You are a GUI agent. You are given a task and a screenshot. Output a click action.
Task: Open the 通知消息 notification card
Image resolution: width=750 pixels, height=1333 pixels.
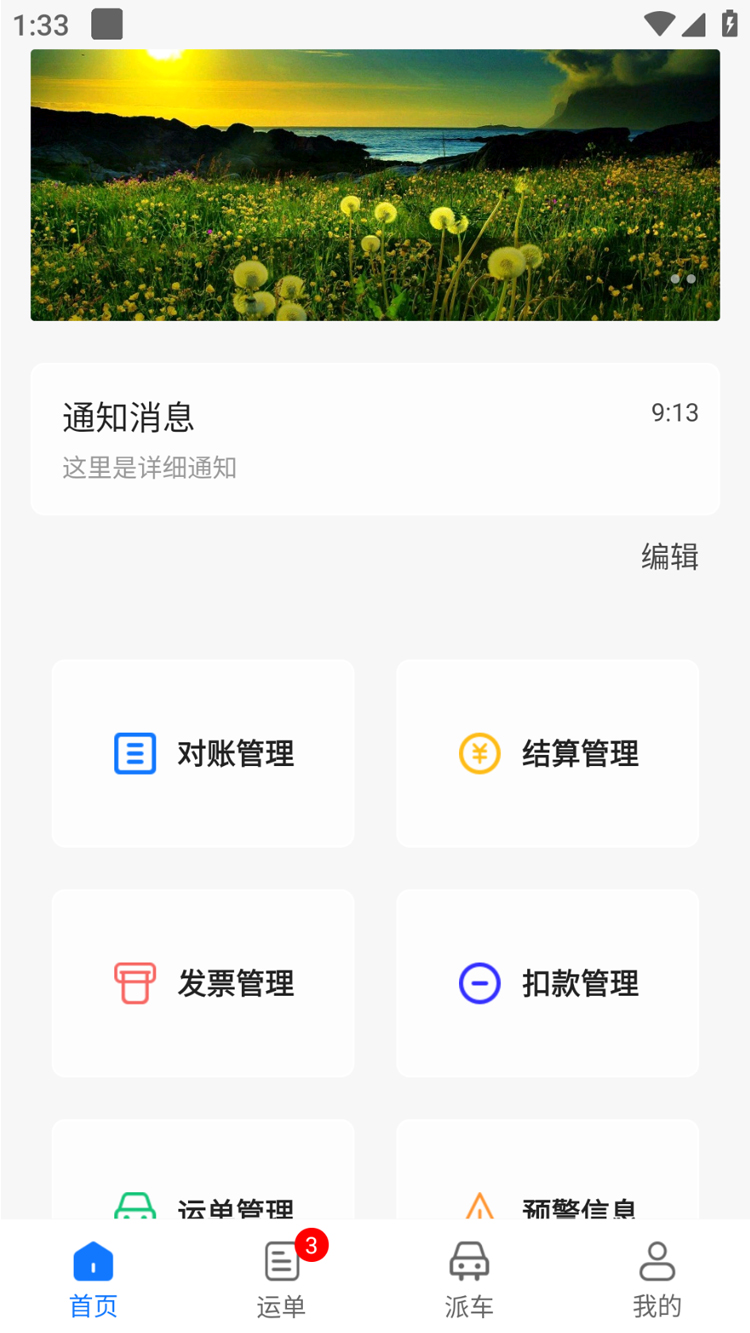[x=375, y=438]
